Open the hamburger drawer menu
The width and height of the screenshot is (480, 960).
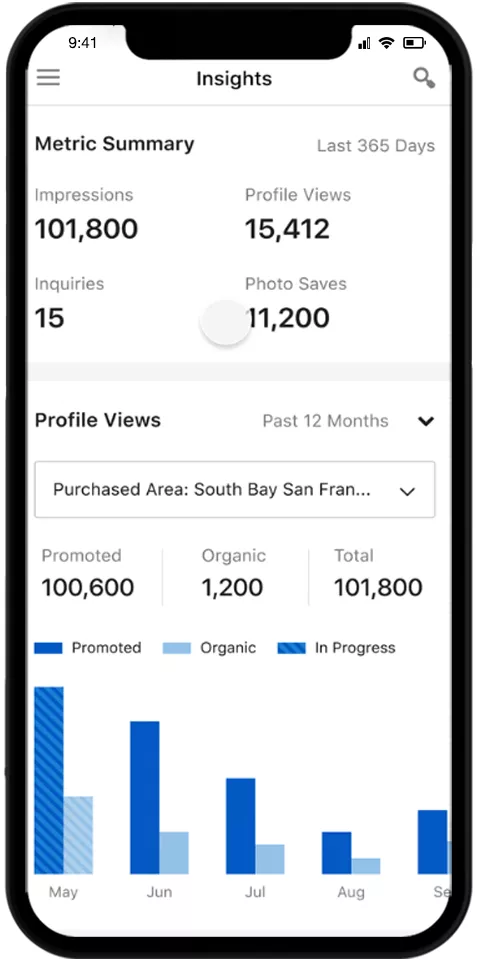point(48,78)
